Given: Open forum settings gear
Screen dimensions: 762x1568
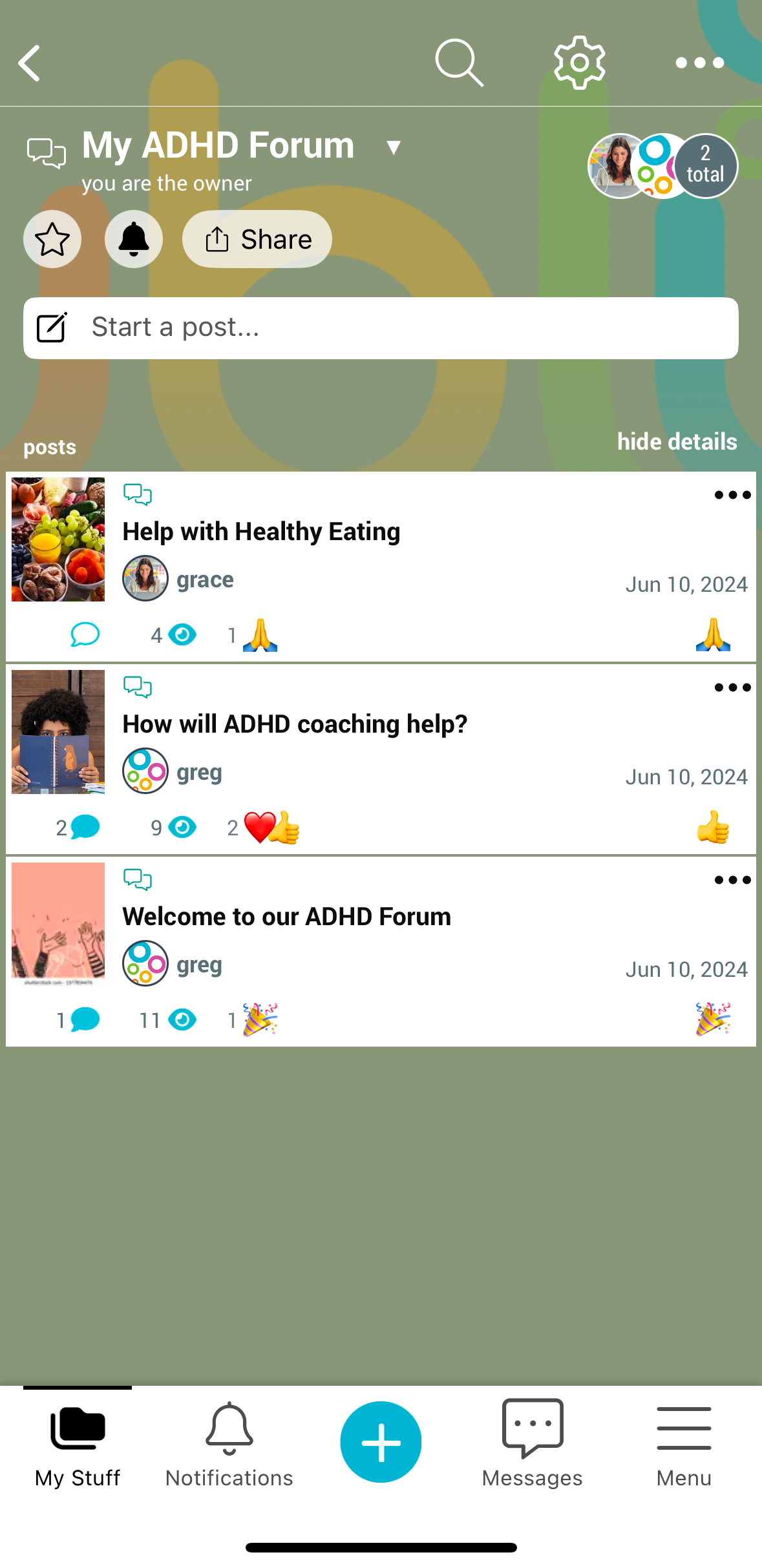Looking at the screenshot, I should [x=579, y=63].
